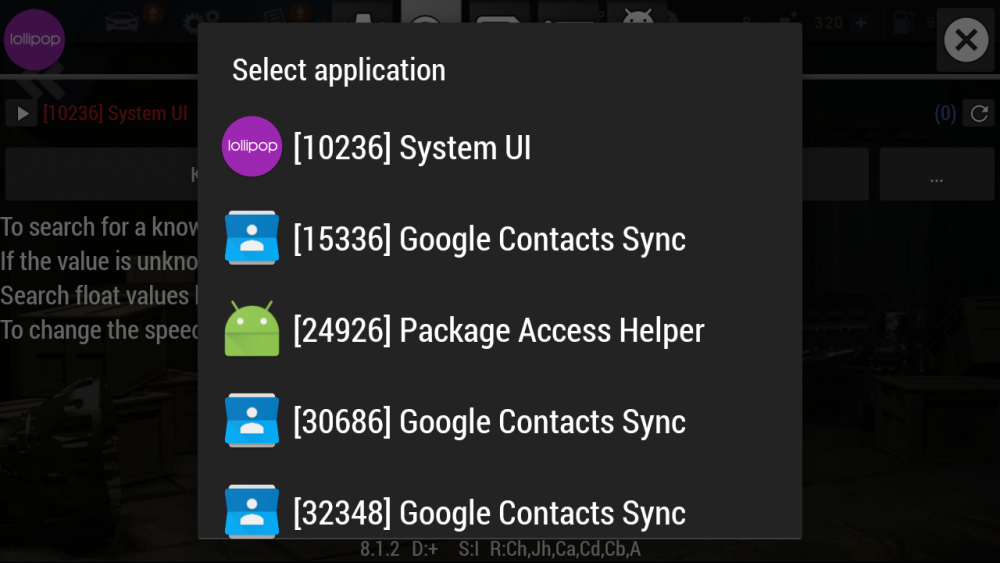The image size is (1000, 563).
Task: Open the three-dots more button
Action: (x=936, y=176)
